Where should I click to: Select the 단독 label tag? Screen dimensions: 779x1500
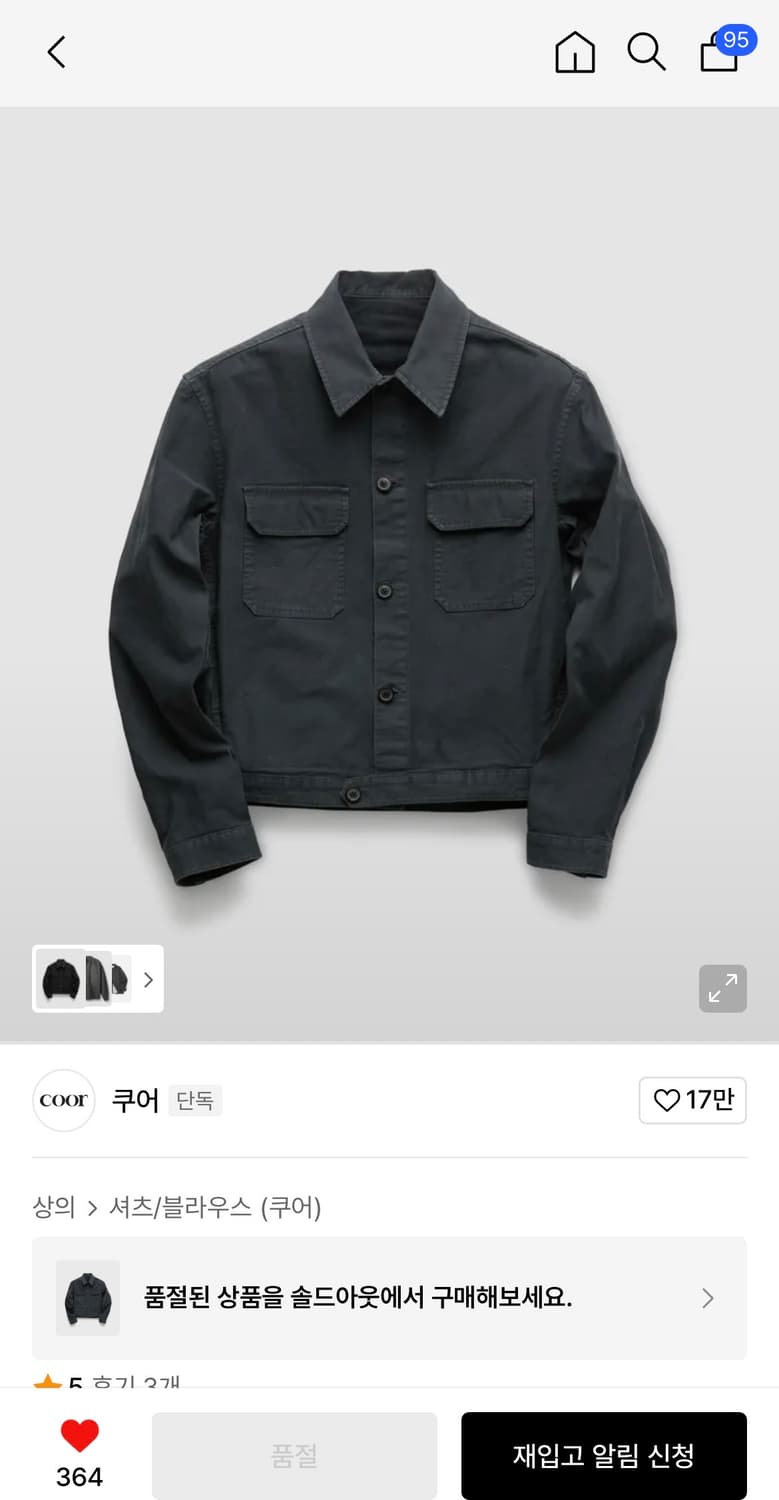pos(194,1100)
